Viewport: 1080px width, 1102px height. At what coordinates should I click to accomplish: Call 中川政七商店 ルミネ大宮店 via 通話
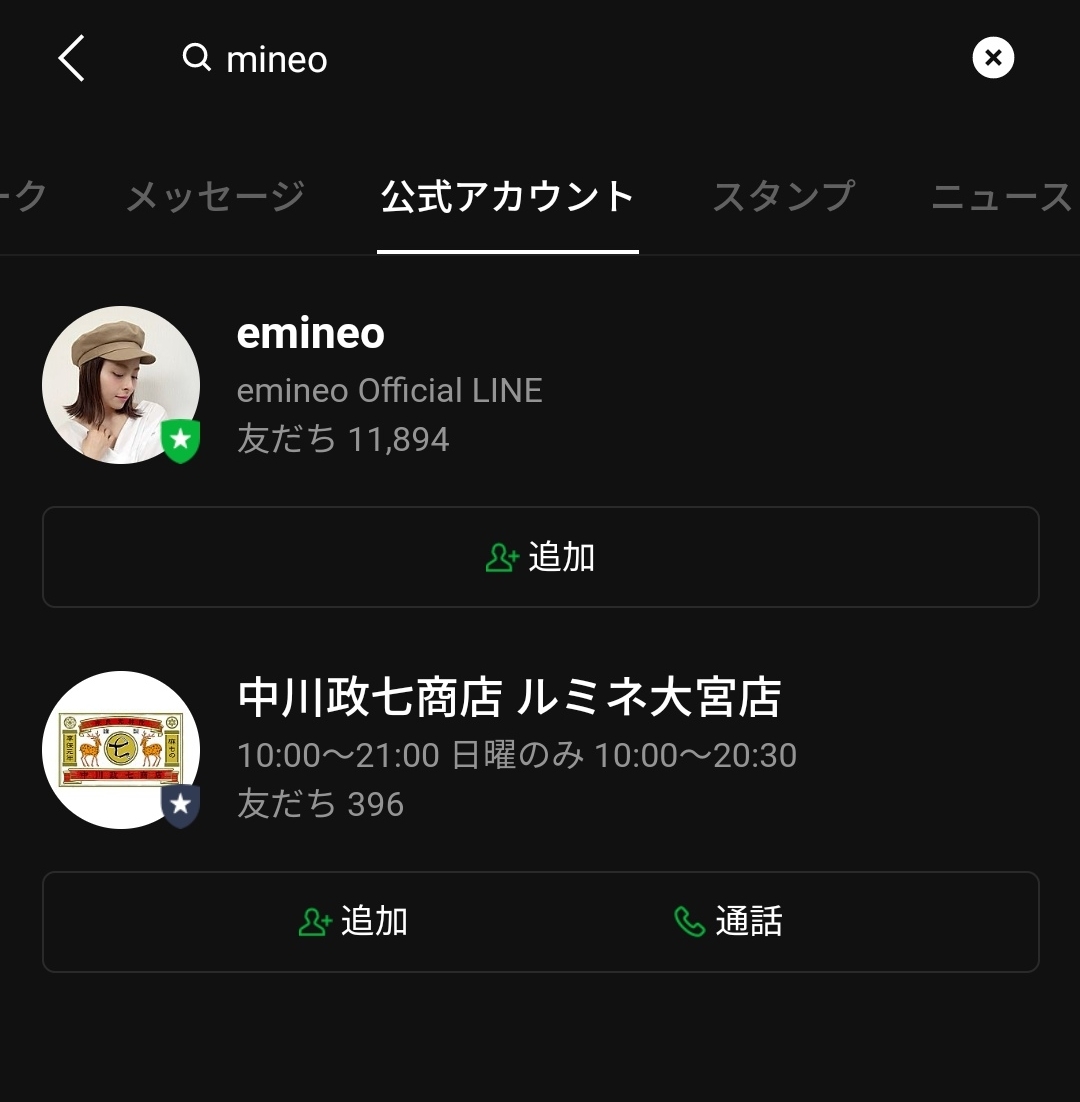(x=728, y=921)
